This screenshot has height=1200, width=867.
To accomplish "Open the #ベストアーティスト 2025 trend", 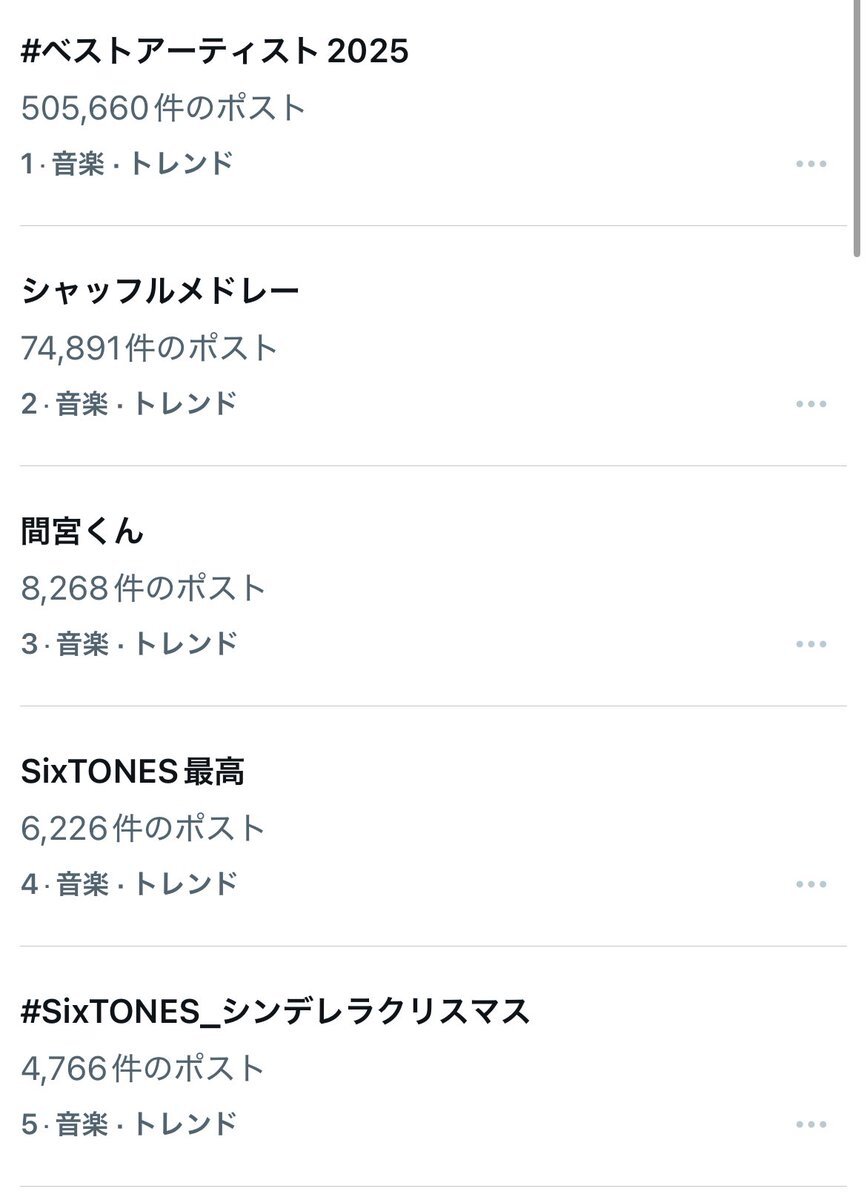I will [215, 51].
